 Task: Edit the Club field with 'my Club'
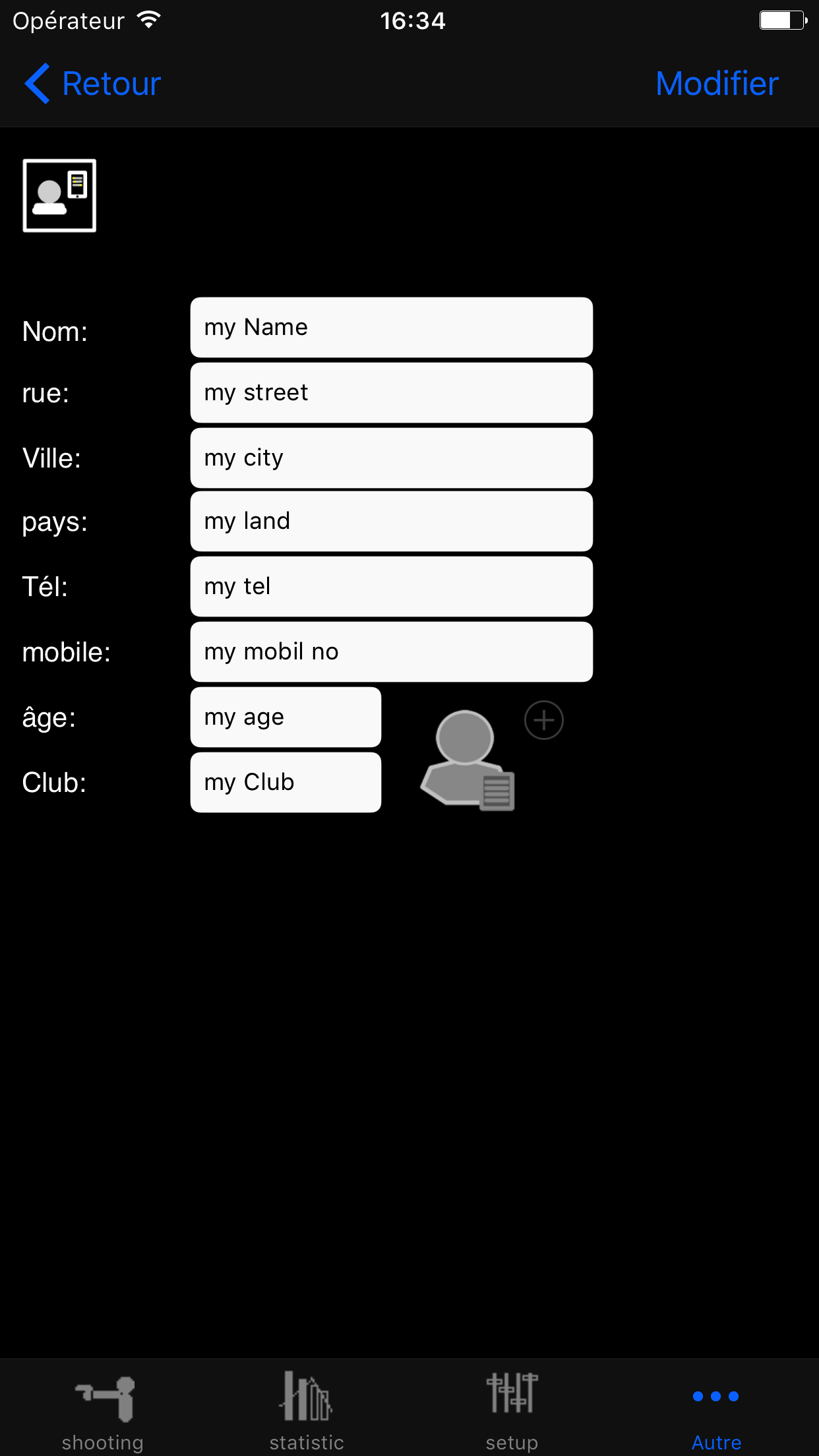pyautogui.click(x=286, y=783)
